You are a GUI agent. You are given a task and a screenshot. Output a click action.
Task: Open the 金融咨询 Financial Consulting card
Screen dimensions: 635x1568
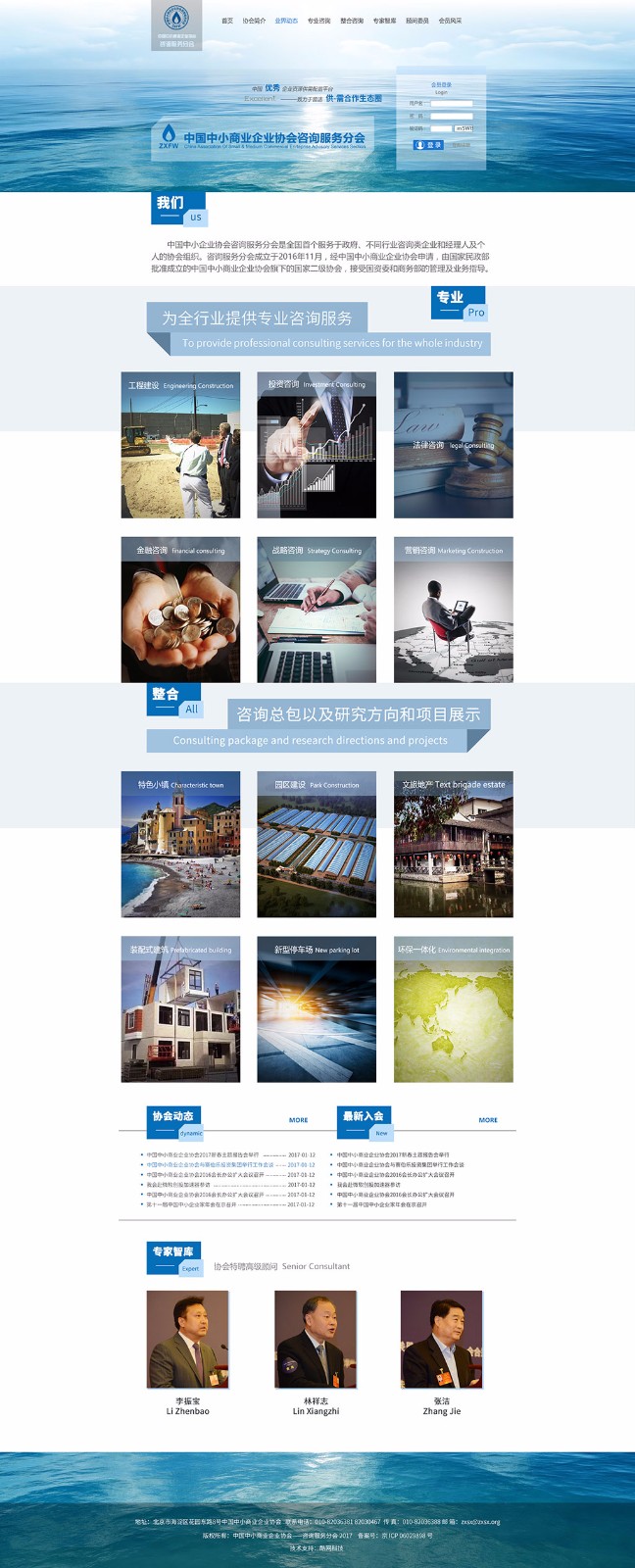(180, 610)
